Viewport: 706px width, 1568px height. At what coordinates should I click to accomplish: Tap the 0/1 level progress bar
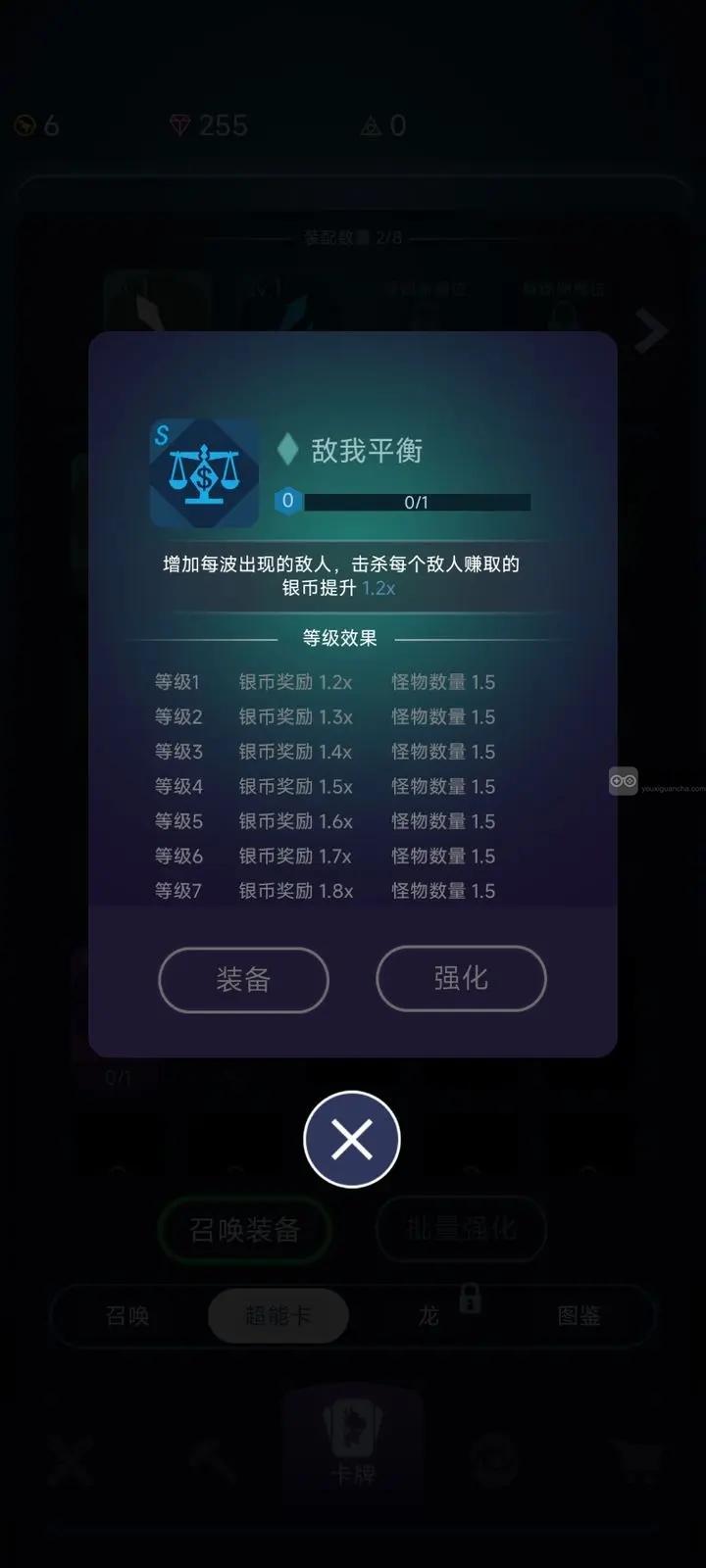(420, 503)
